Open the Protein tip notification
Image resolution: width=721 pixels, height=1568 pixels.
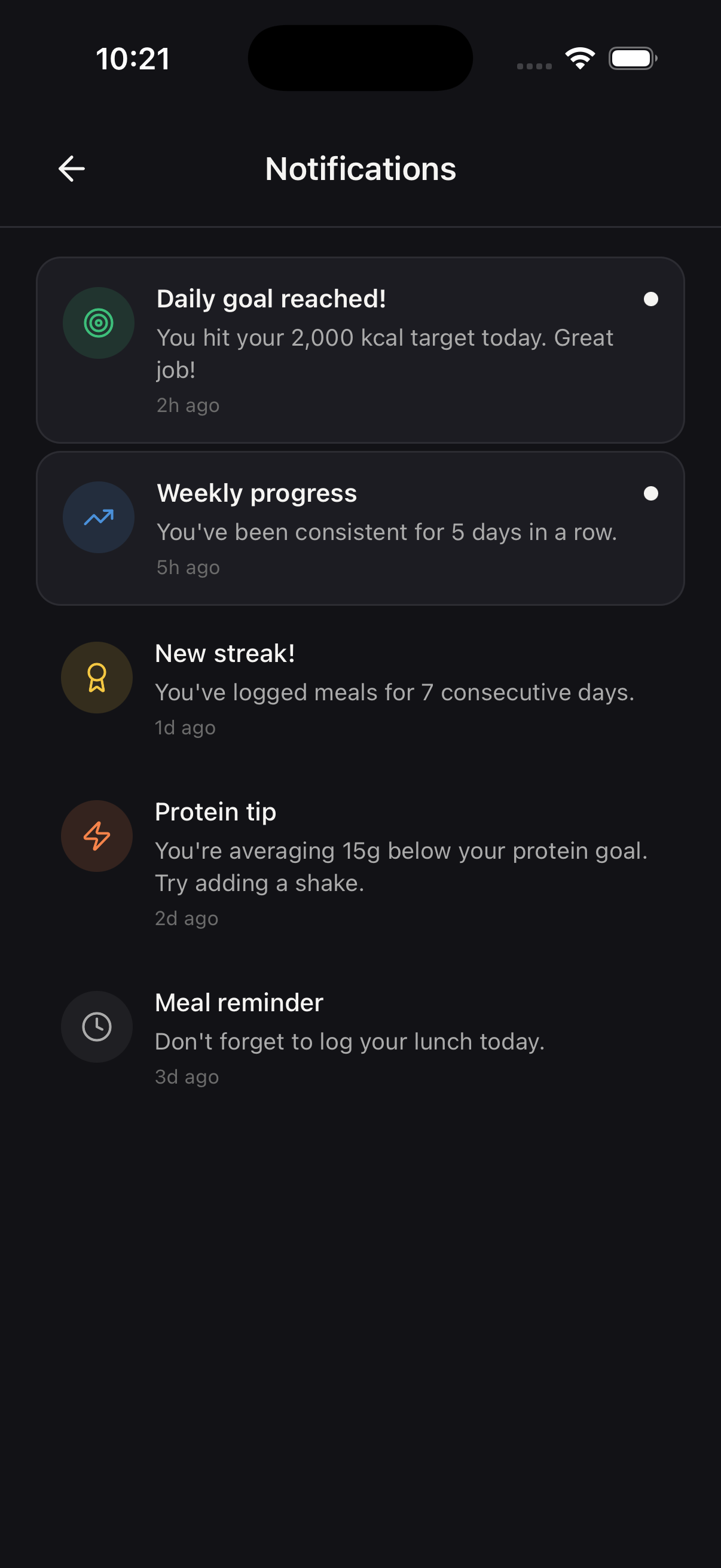pyautogui.click(x=360, y=863)
